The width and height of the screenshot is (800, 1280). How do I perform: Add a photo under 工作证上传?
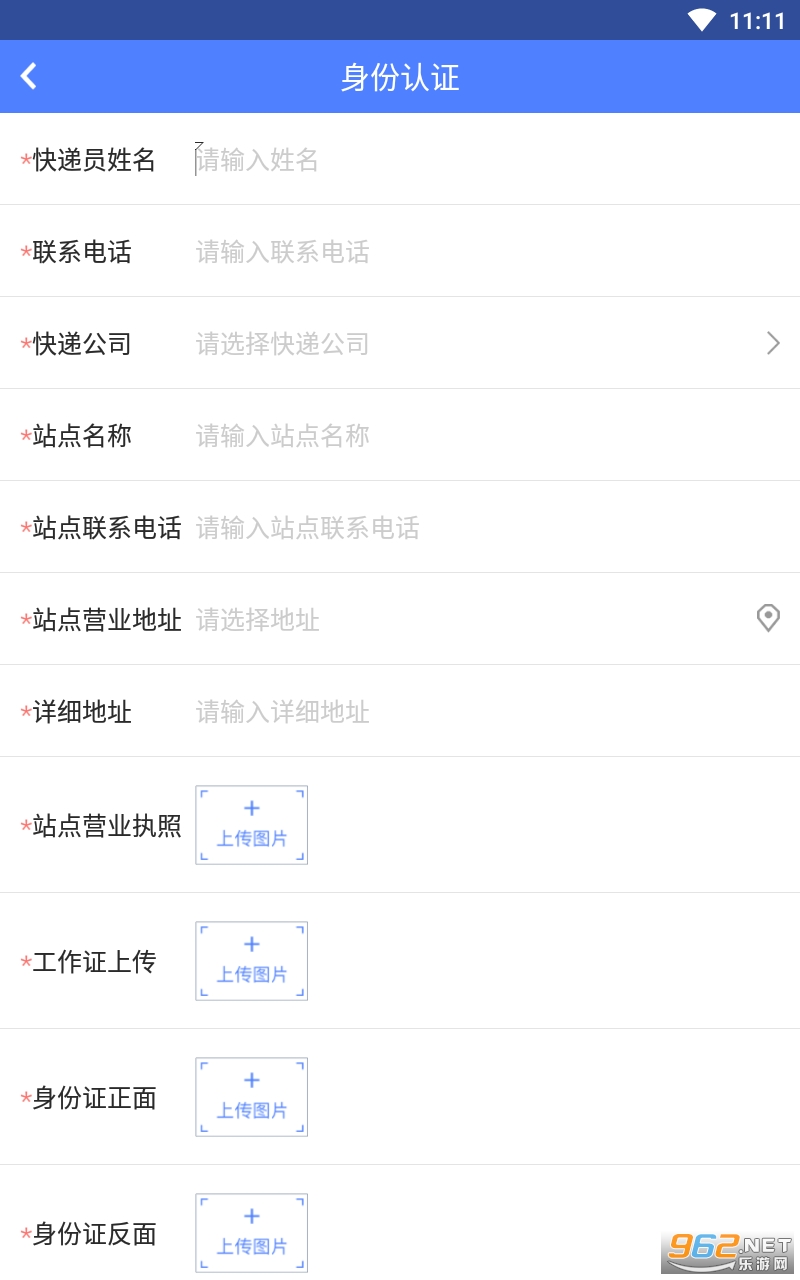point(251,961)
